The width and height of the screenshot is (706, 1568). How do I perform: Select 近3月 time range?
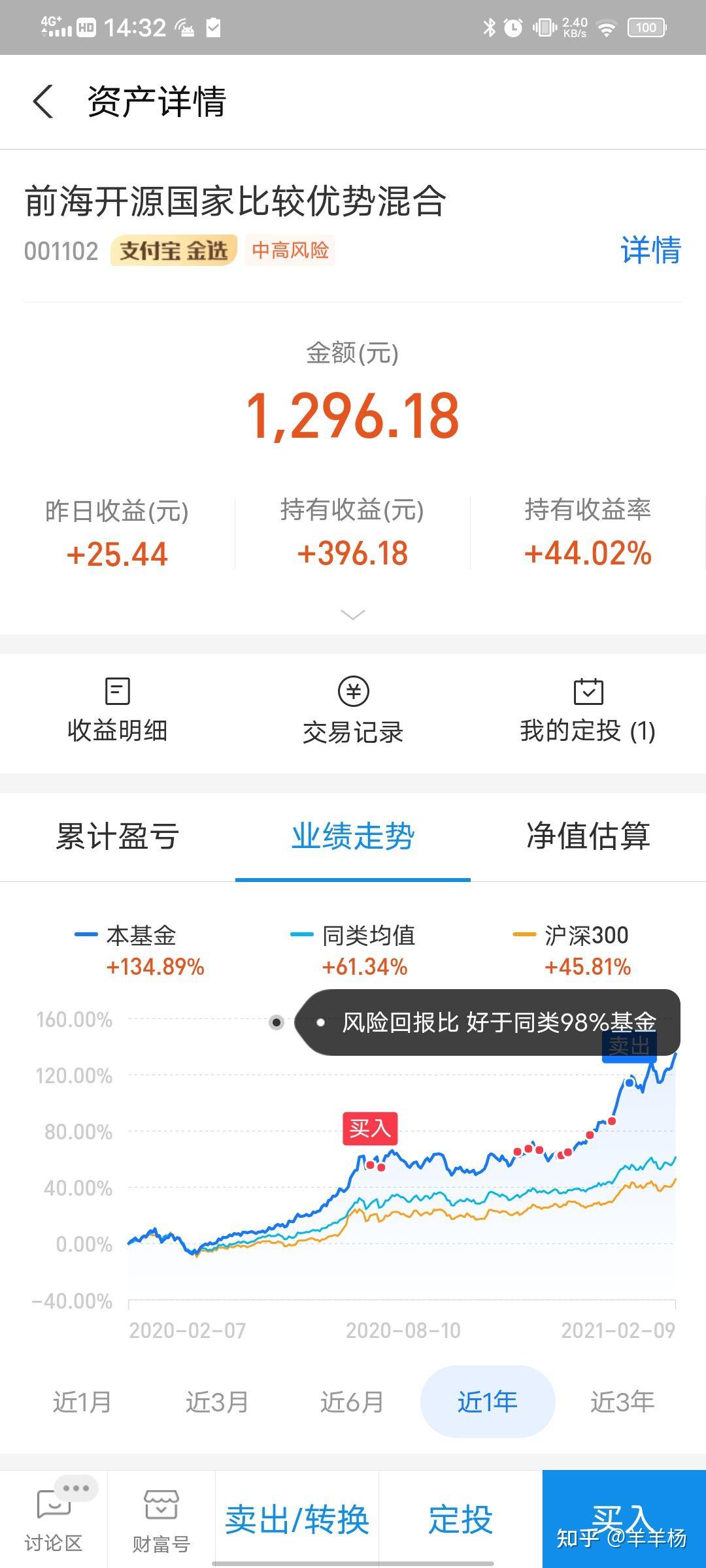217,1401
